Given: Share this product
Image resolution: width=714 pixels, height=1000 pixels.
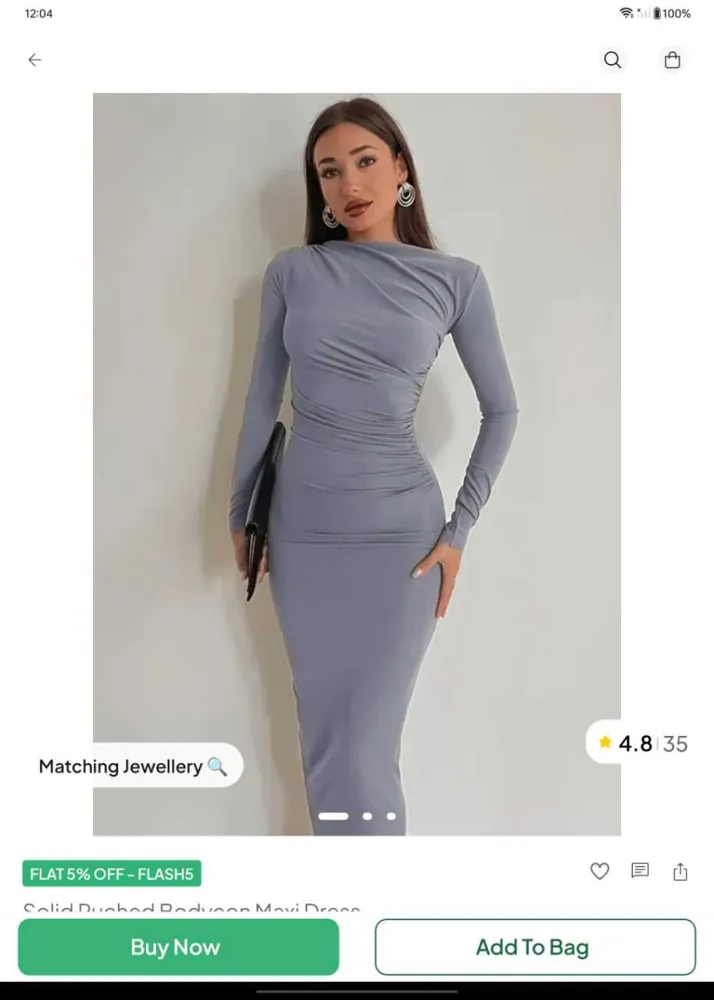Looking at the screenshot, I should (x=680, y=871).
